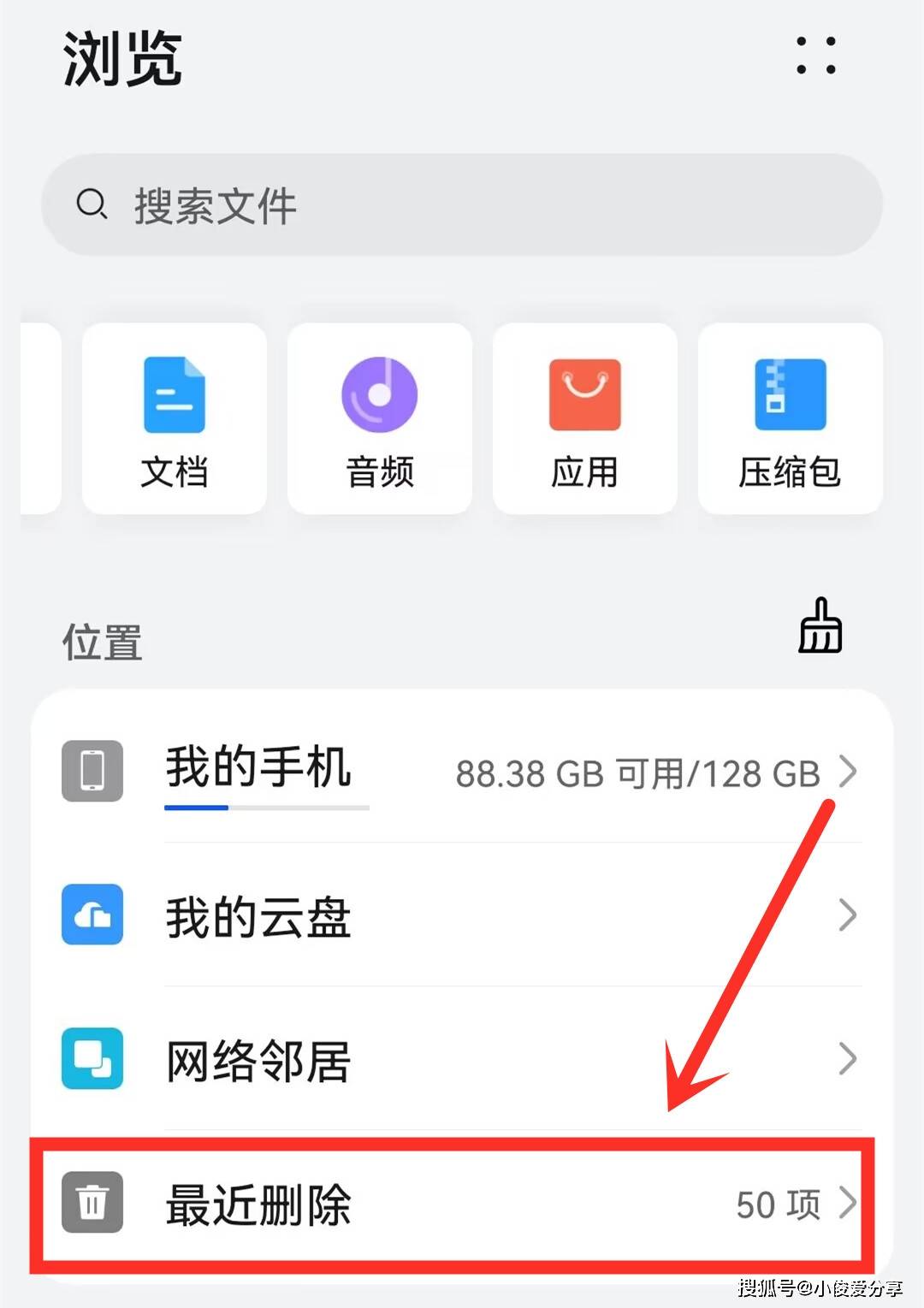The width and height of the screenshot is (924, 1308).
Task: Open the 压缩包 archives category
Action: tap(791, 418)
